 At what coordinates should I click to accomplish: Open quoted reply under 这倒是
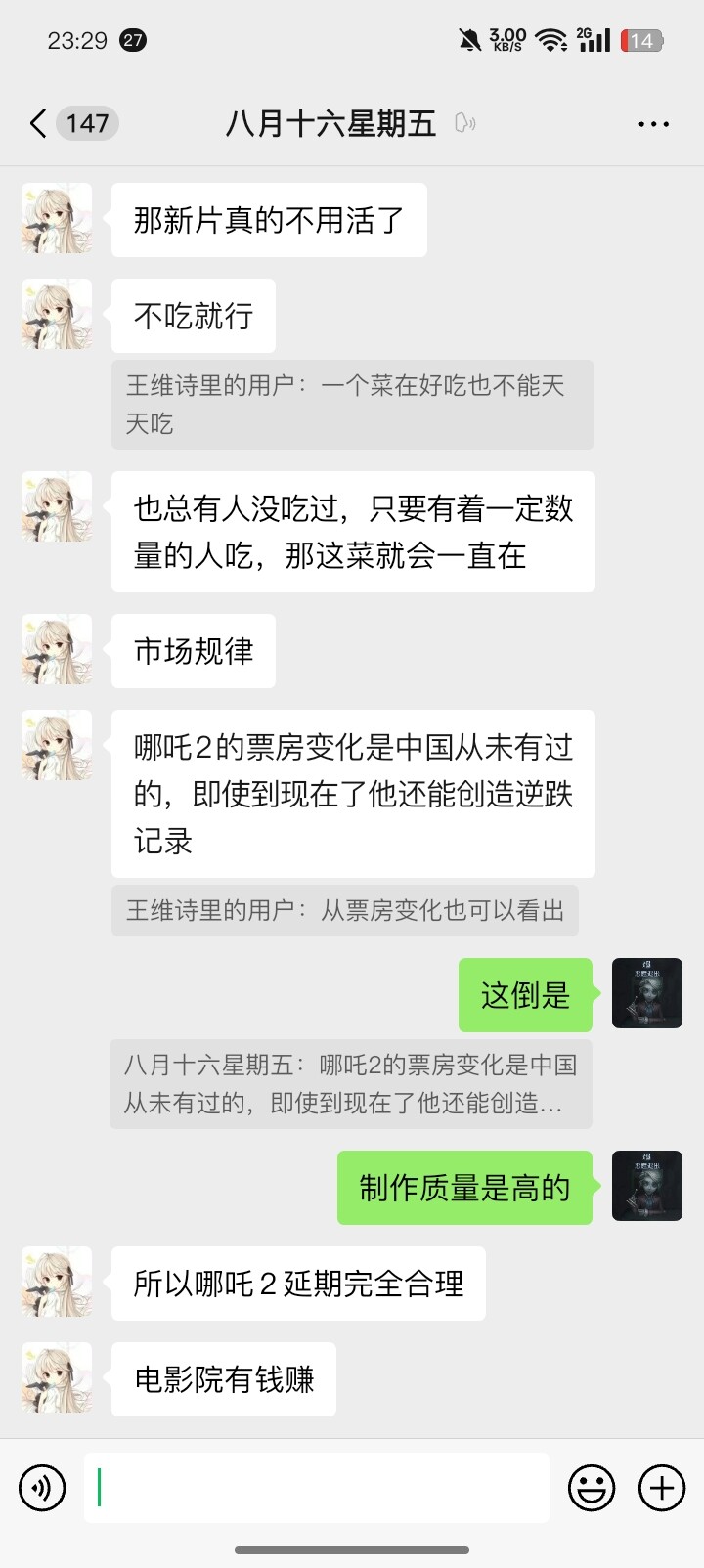pos(351,1084)
